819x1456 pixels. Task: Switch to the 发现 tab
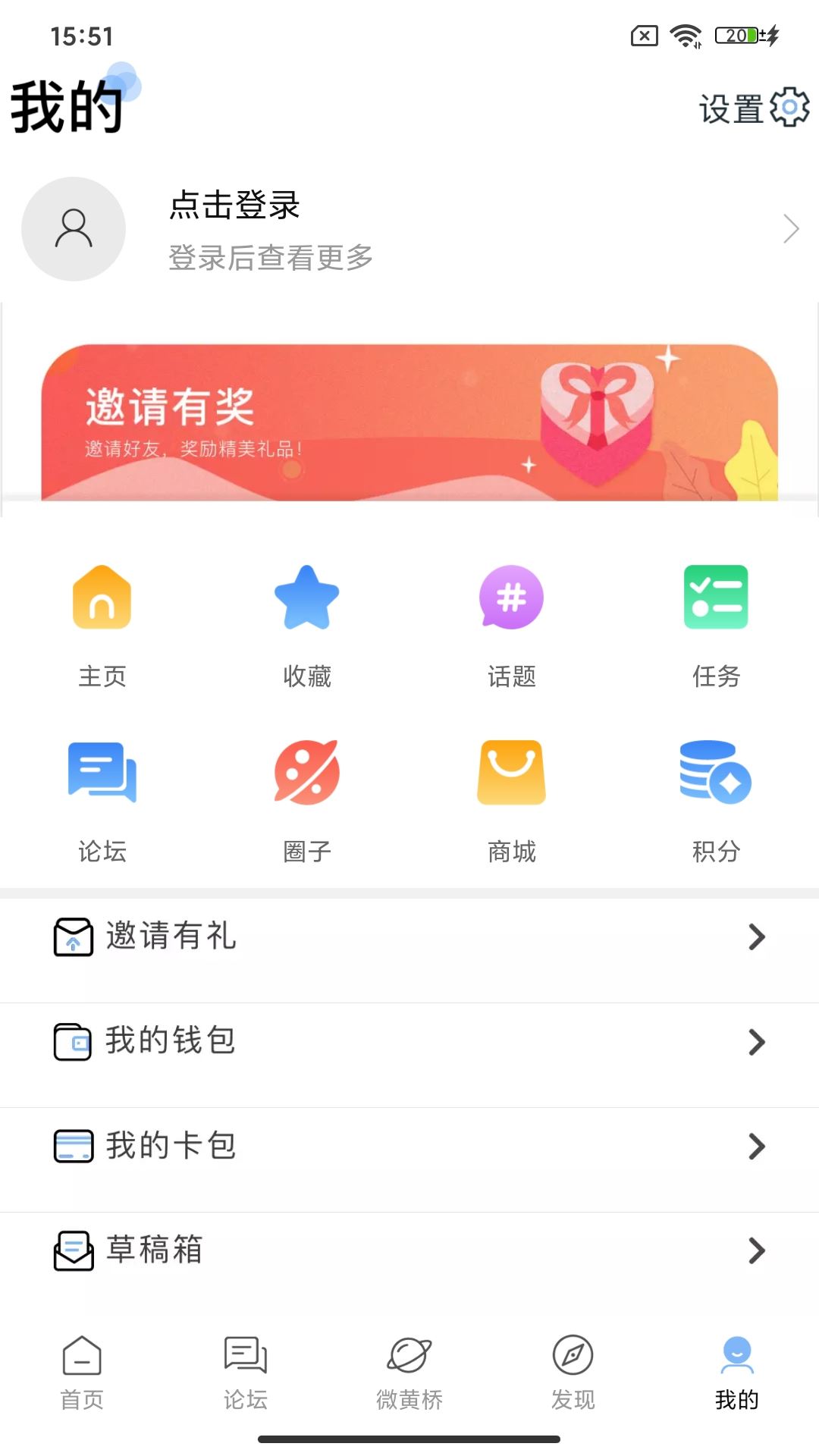pyautogui.click(x=573, y=1373)
